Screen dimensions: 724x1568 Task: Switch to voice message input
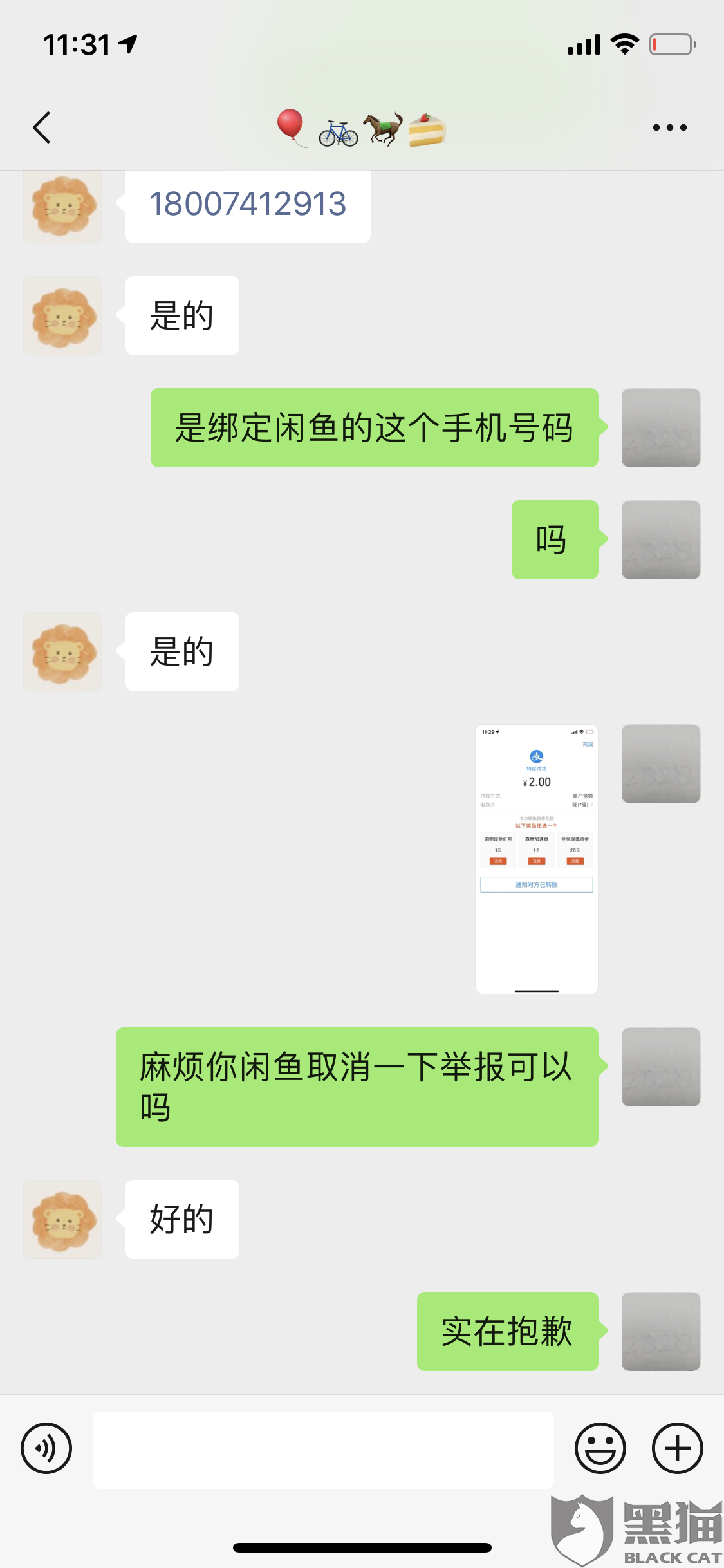tap(46, 1448)
